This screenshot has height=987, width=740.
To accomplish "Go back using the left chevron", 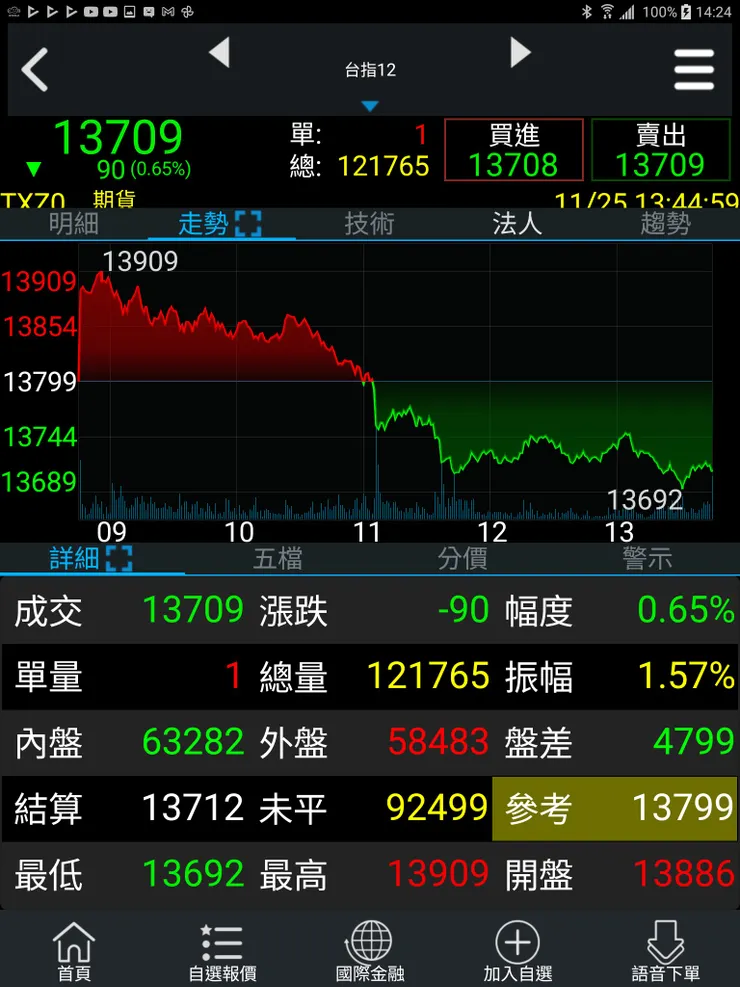I will [36, 70].
